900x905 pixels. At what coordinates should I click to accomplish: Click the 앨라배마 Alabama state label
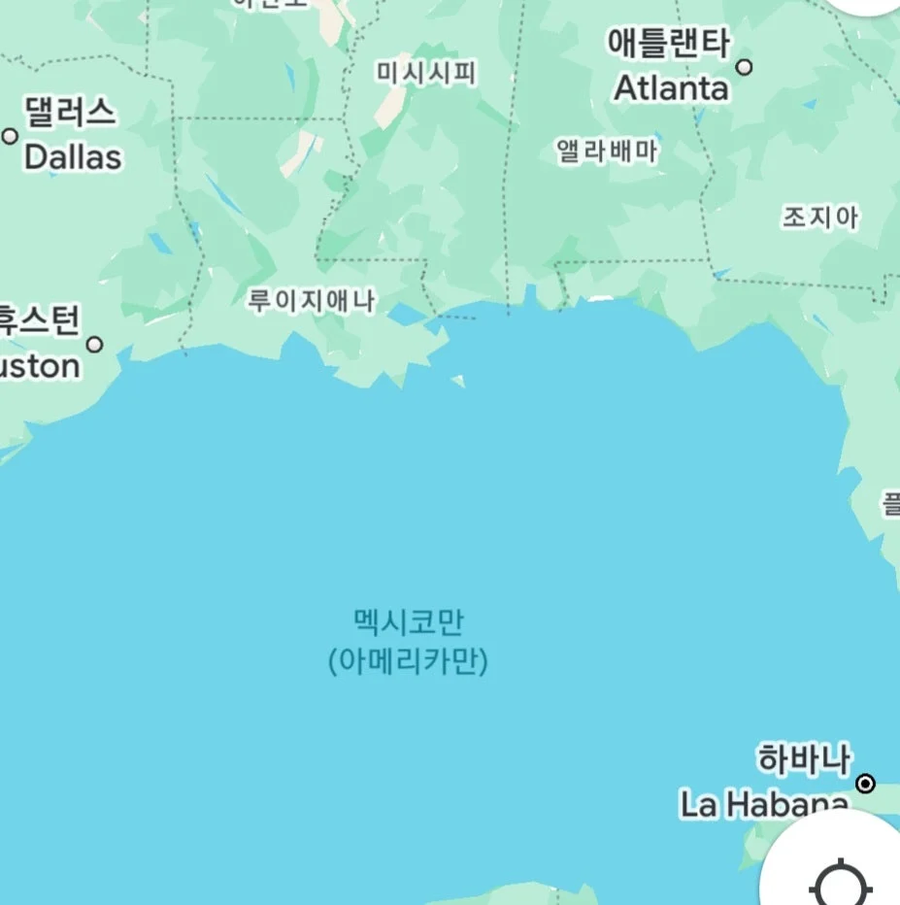point(608,152)
